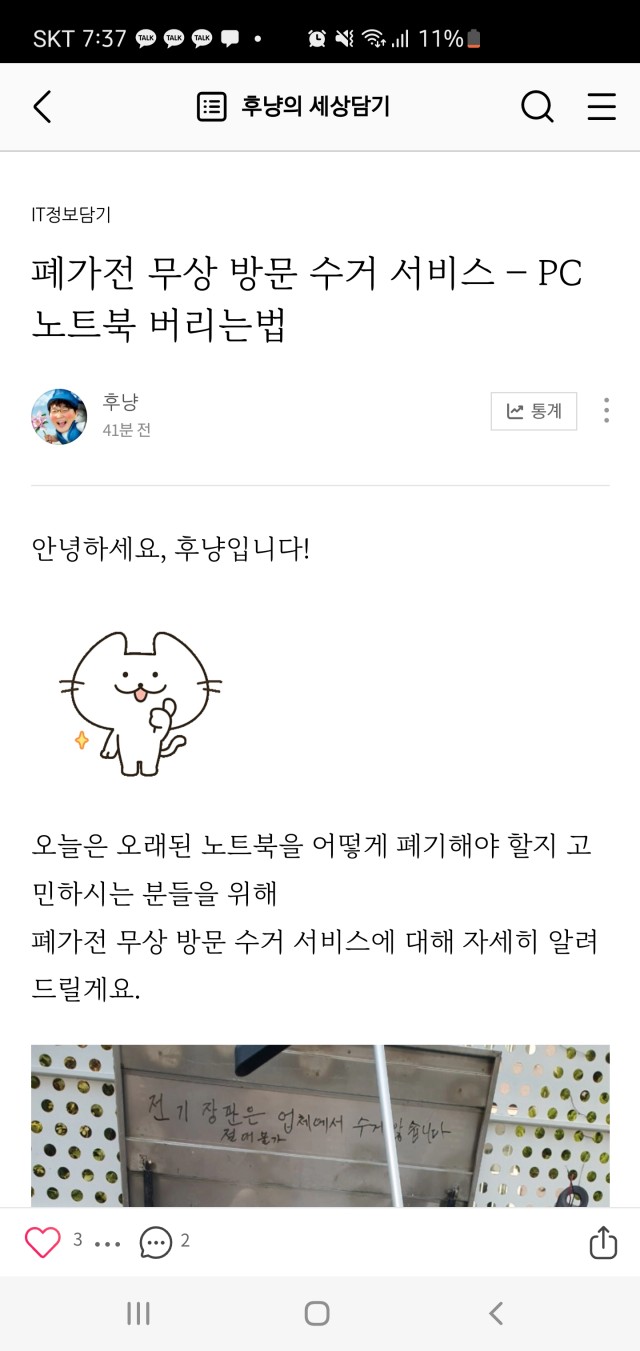View the author 후냥 profile picture
The width and height of the screenshot is (640, 1351).
click(59, 416)
